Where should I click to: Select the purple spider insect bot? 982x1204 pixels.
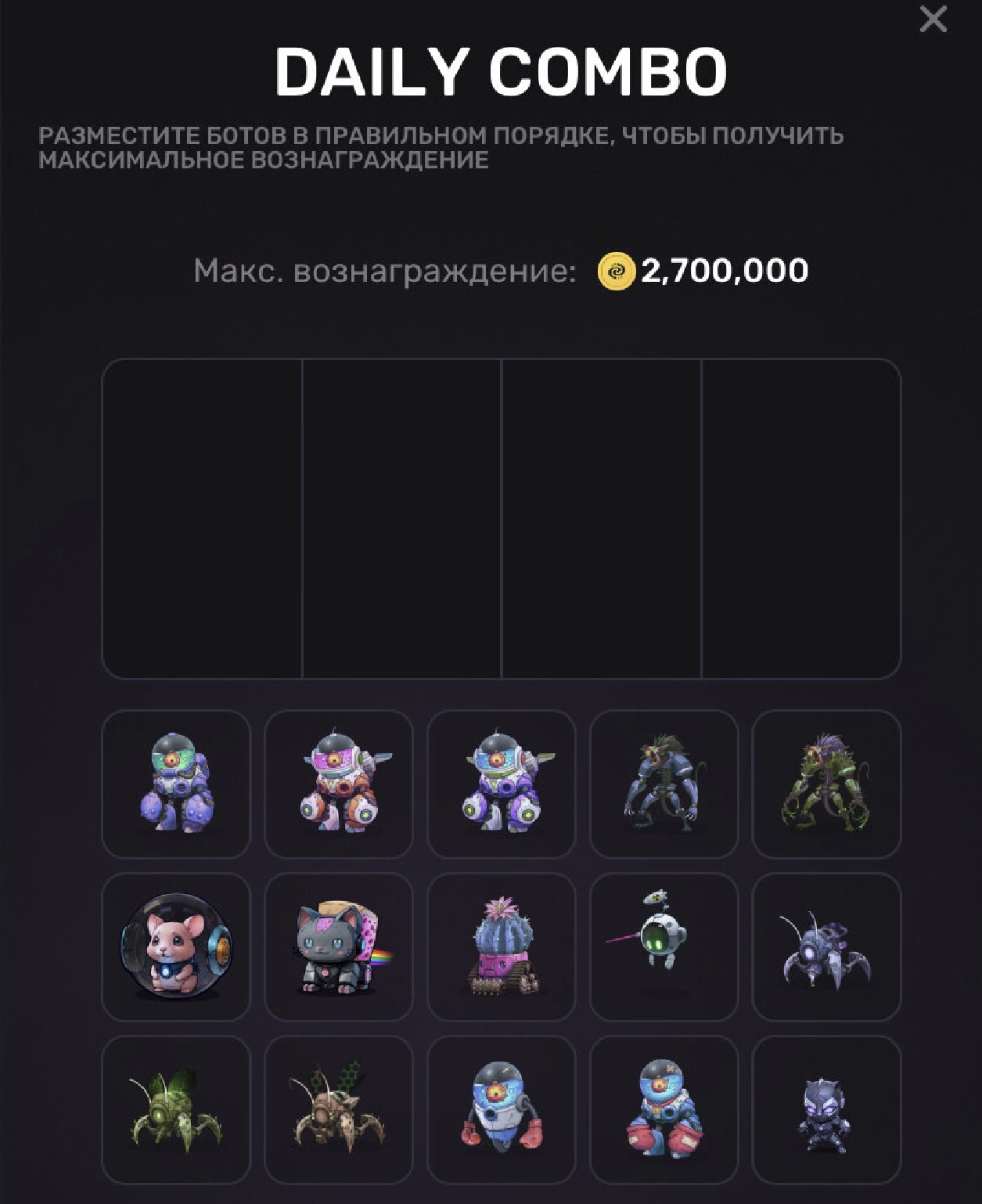(x=826, y=946)
